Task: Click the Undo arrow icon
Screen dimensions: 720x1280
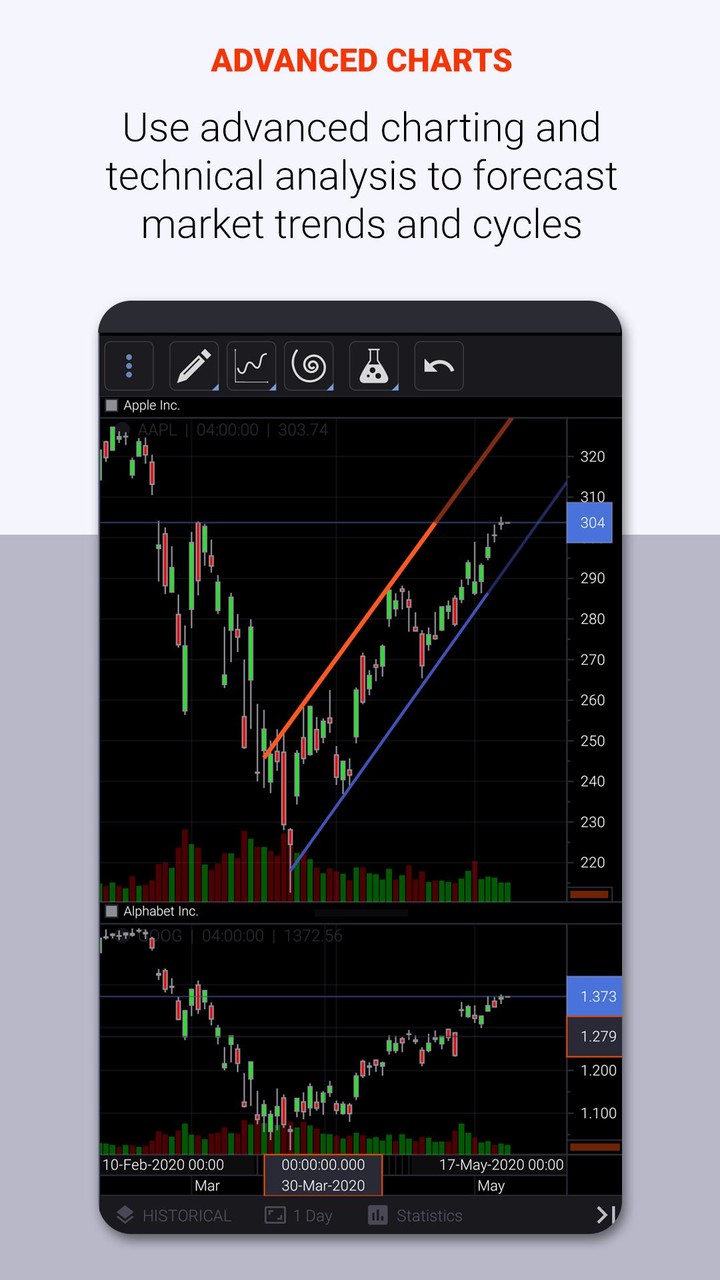Action: coord(438,366)
